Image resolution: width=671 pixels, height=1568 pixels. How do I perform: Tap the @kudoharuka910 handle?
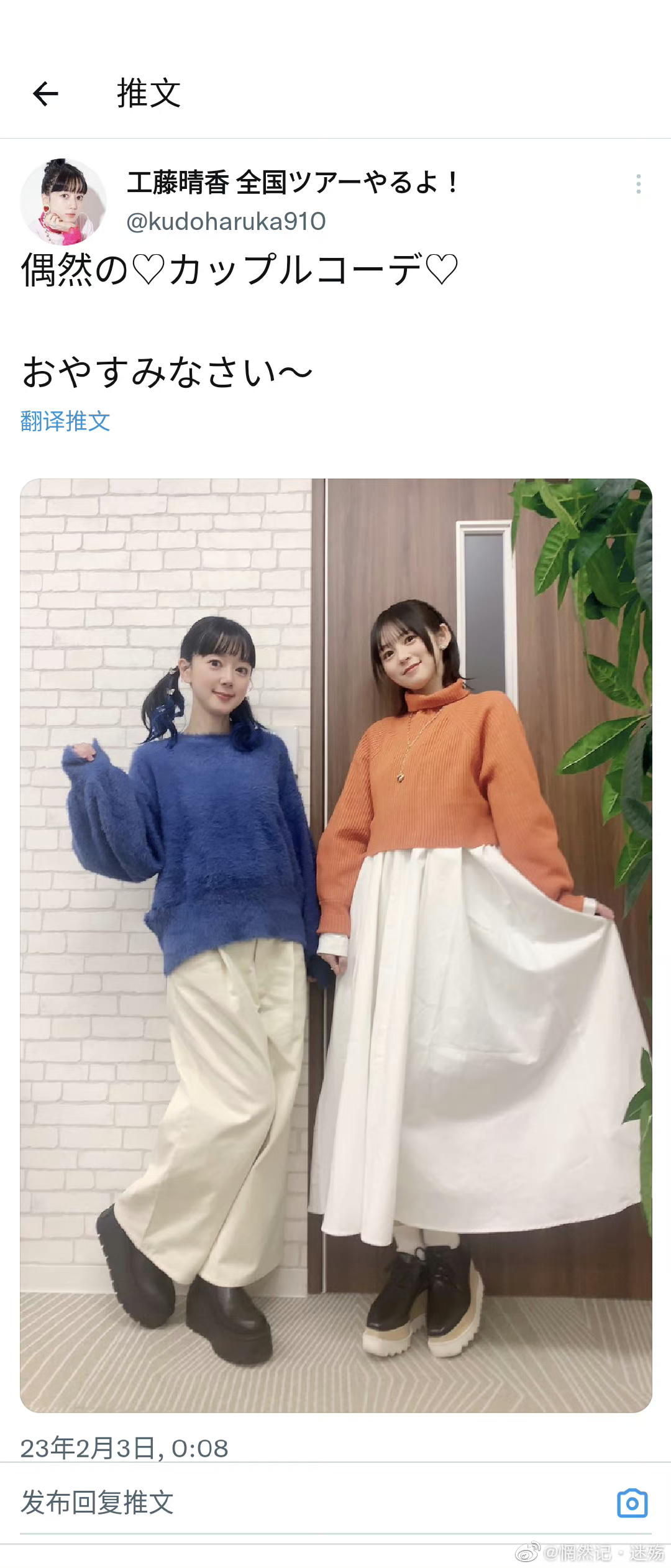point(226,221)
